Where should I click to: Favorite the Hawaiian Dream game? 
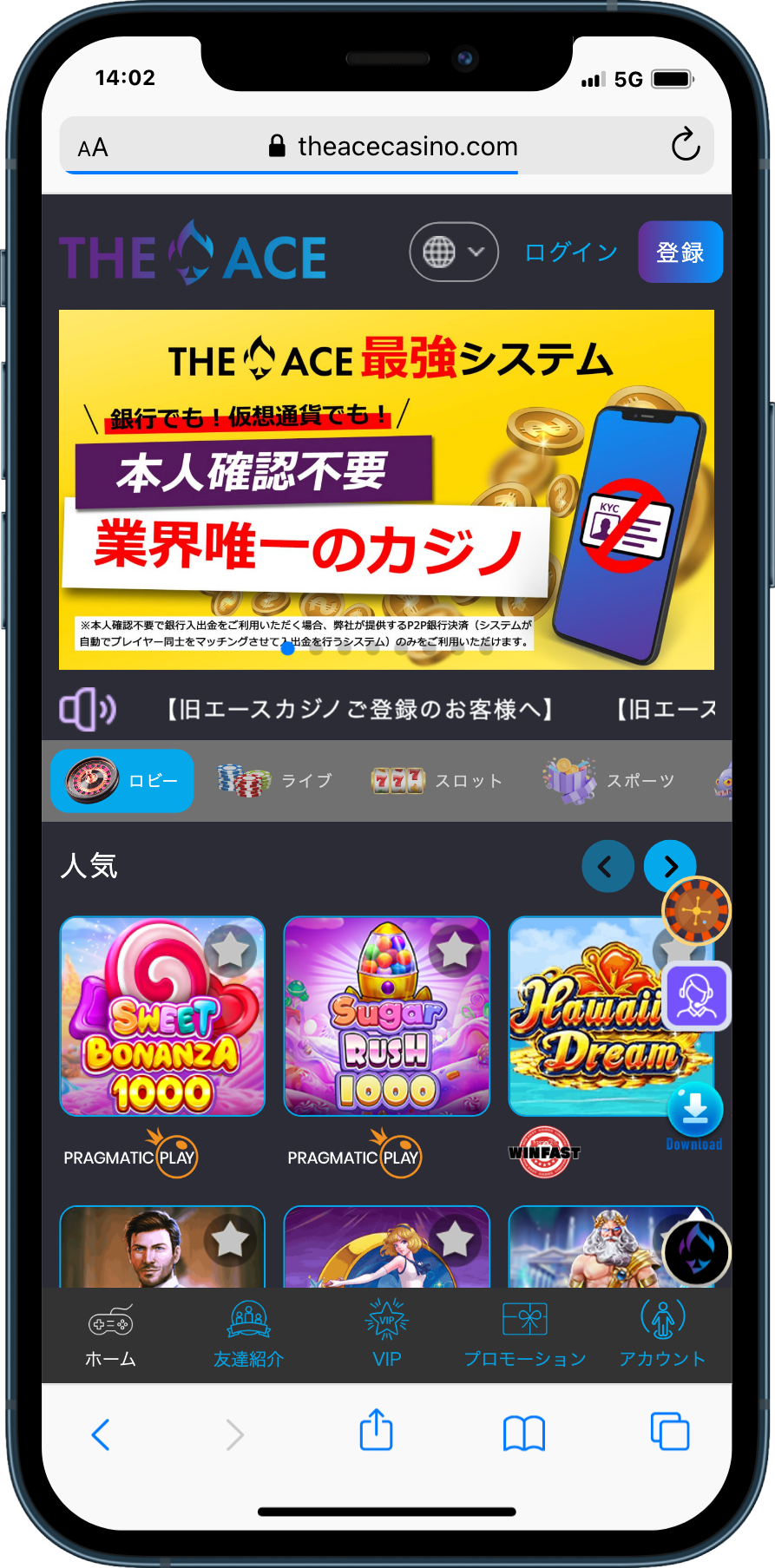coord(680,950)
